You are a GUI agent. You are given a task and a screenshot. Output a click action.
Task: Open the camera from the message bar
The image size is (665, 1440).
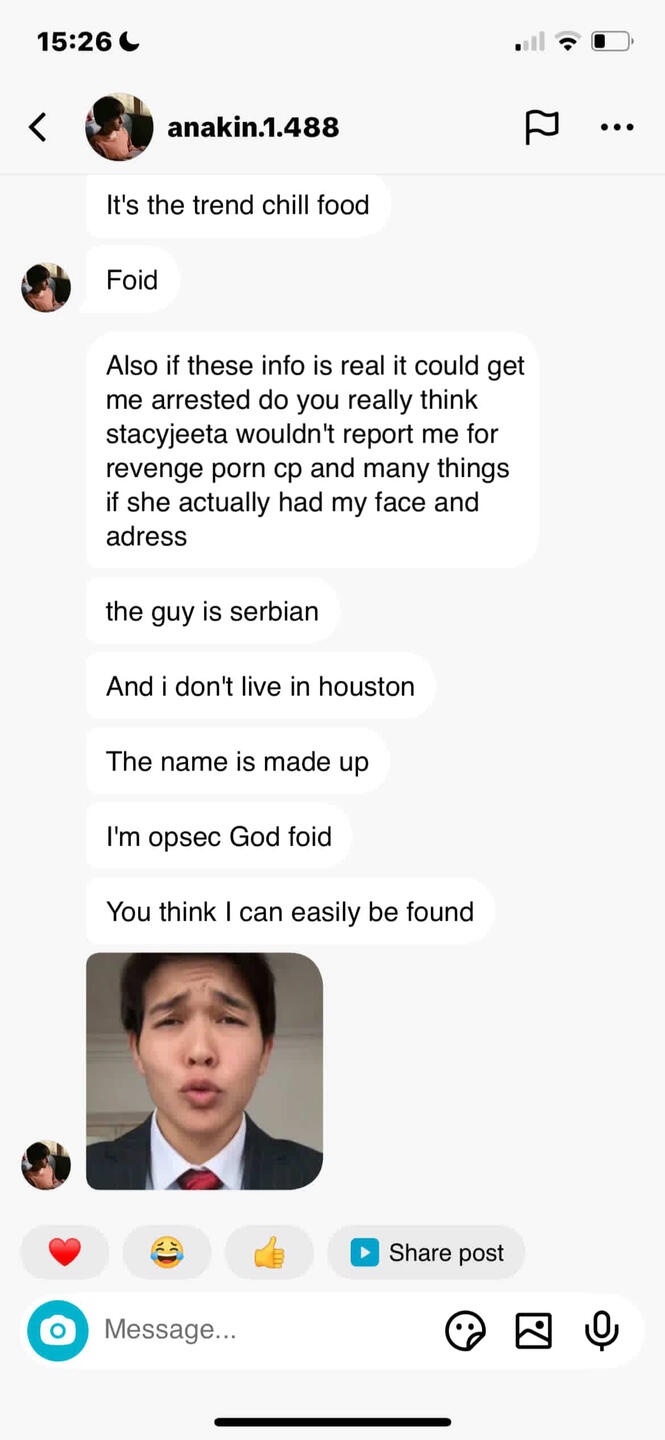(57, 1330)
